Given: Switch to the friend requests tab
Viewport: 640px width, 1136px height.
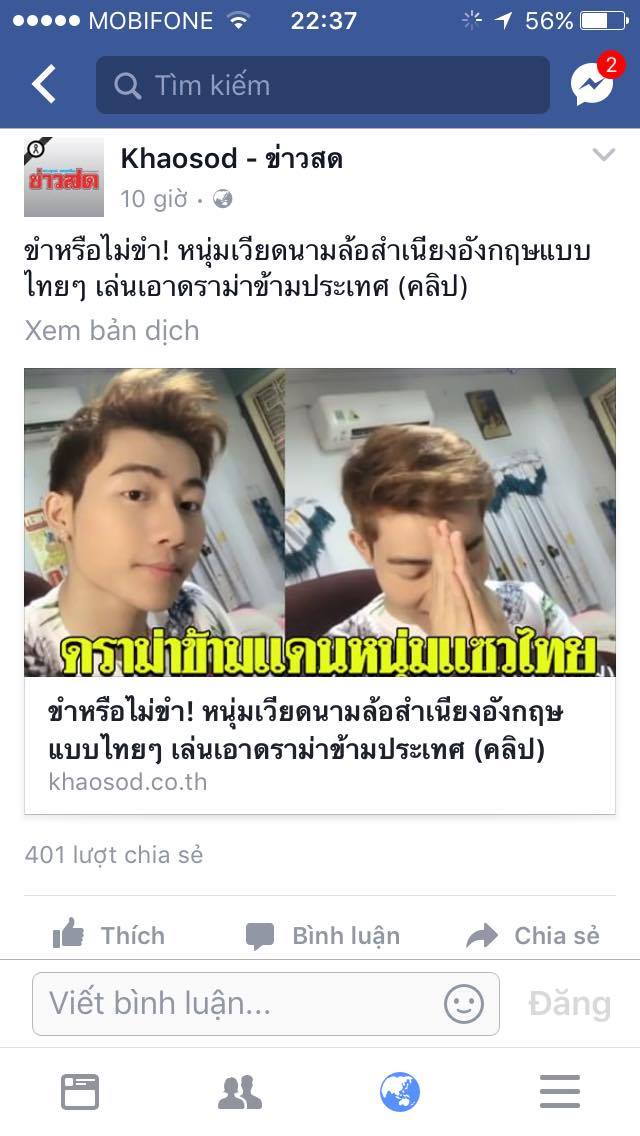Looking at the screenshot, I should point(240,1092).
